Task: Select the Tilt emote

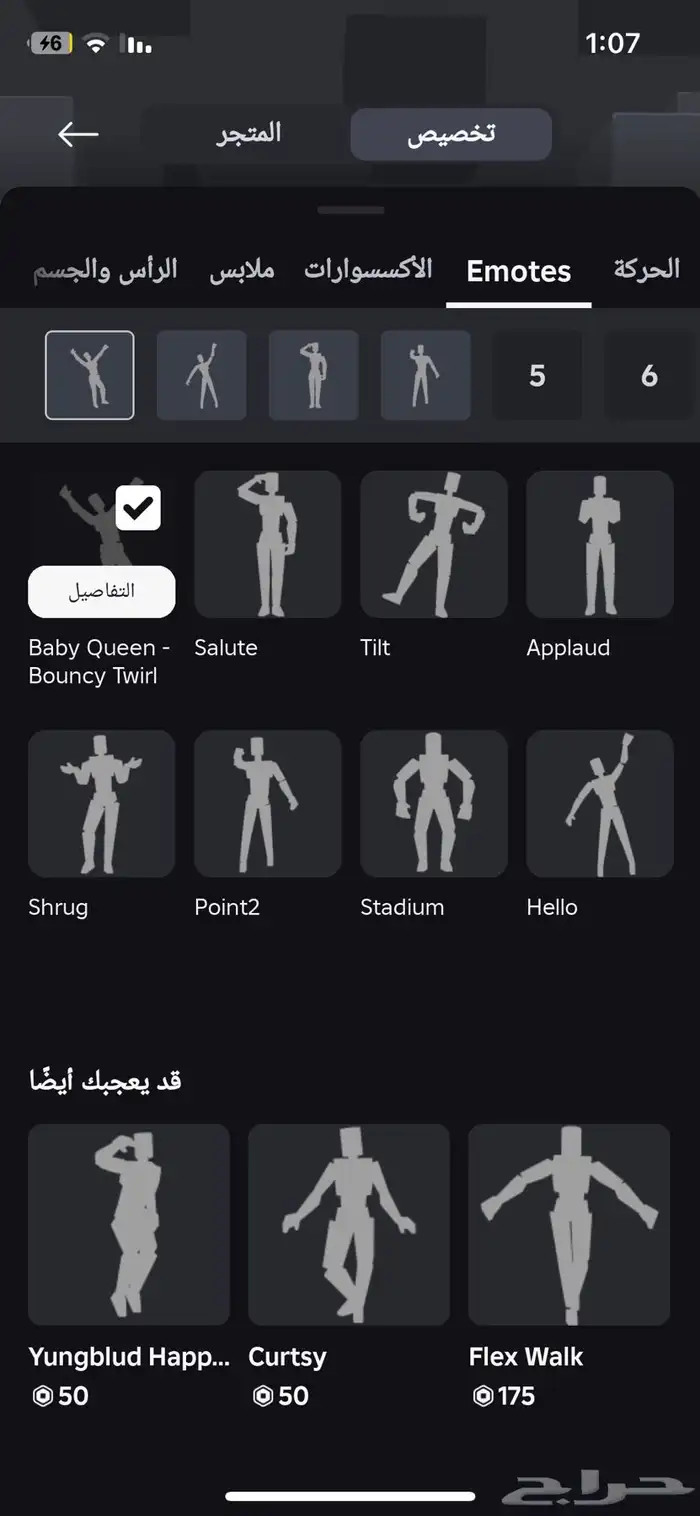Action: pyautogui.click(x=433, y=545)
